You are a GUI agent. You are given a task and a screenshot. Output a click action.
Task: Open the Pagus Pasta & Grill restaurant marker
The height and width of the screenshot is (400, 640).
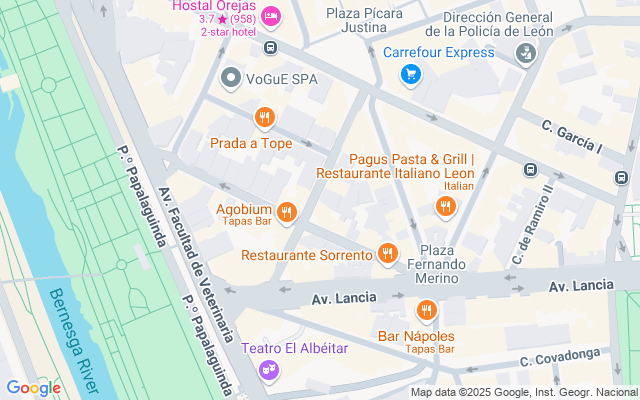pyautogui.click(x=446, y=207)
